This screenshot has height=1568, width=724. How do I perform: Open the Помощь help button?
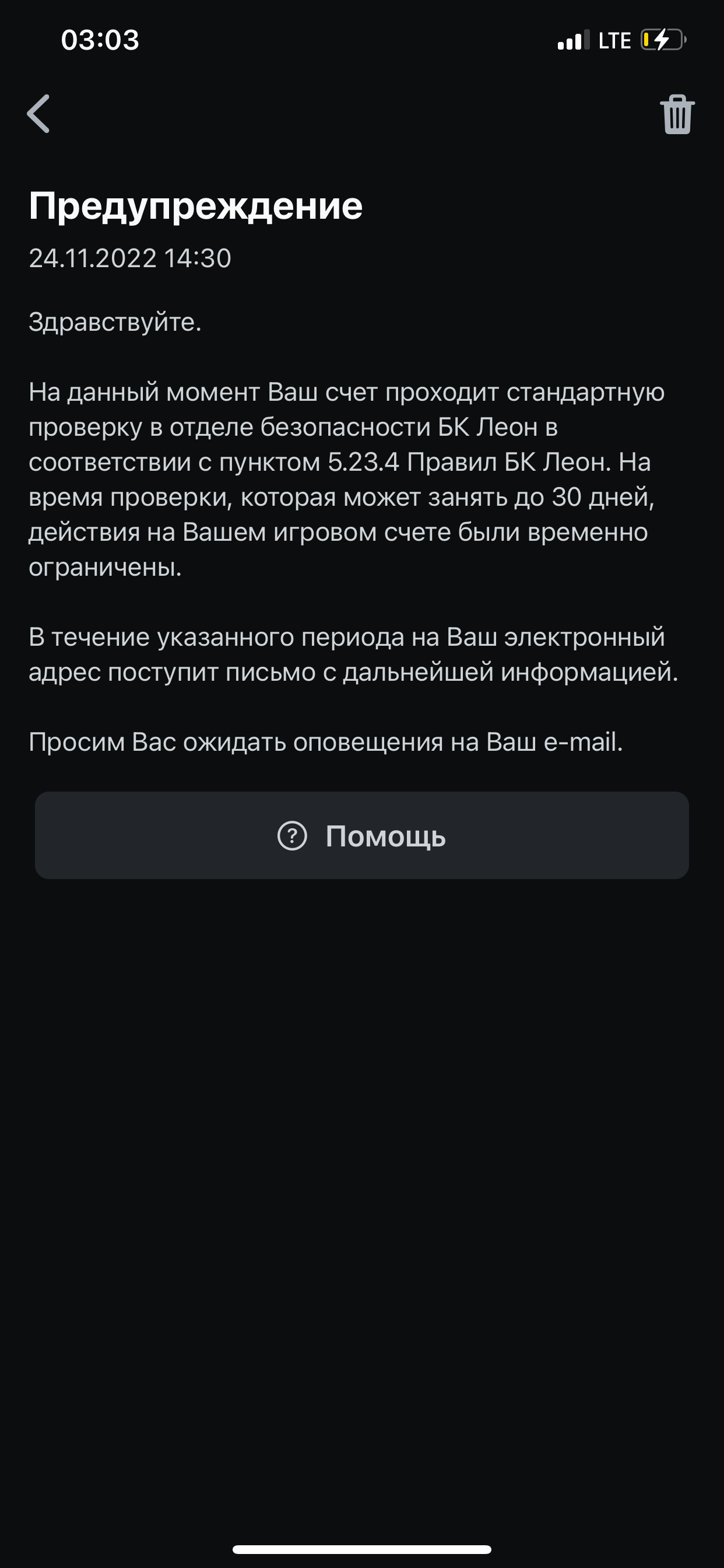pyautogui.click(x=361, y=835)
